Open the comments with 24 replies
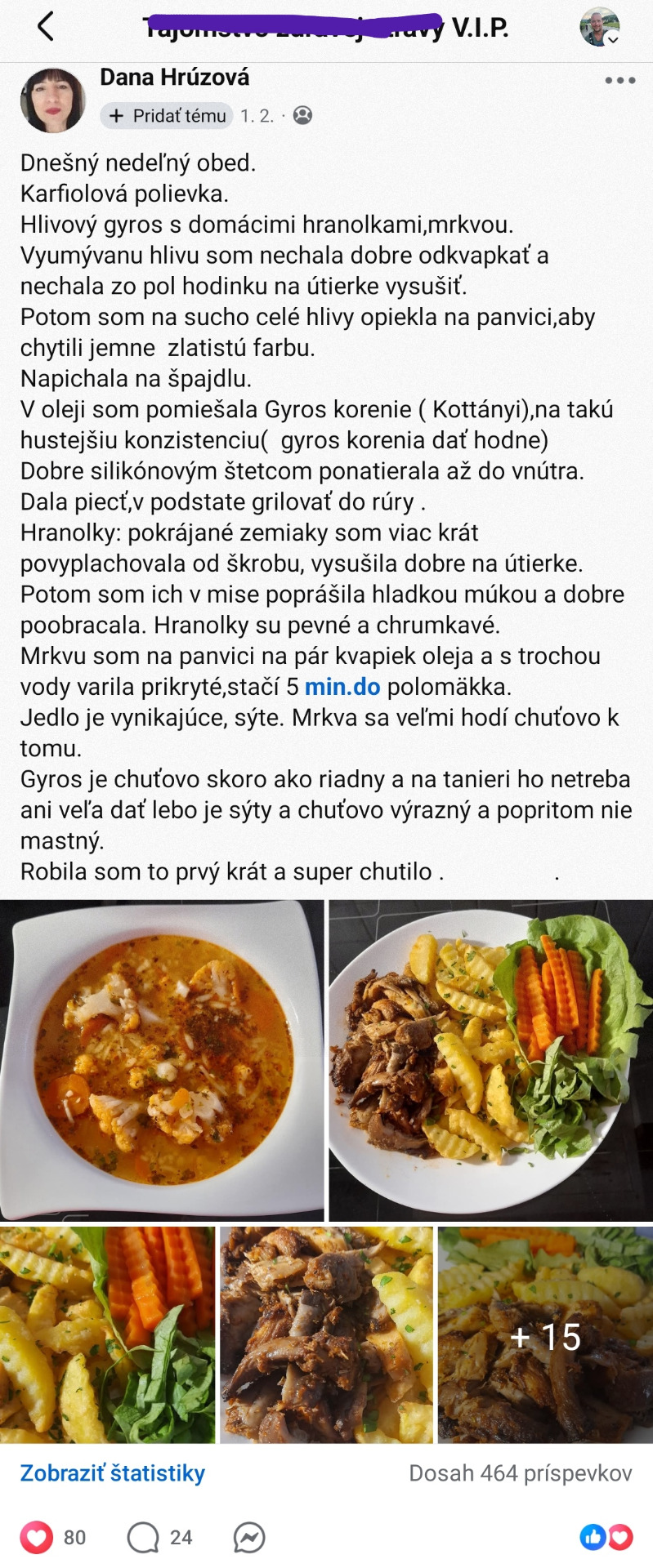Viewport: 653px width, 1568px height. (144, 1538)
